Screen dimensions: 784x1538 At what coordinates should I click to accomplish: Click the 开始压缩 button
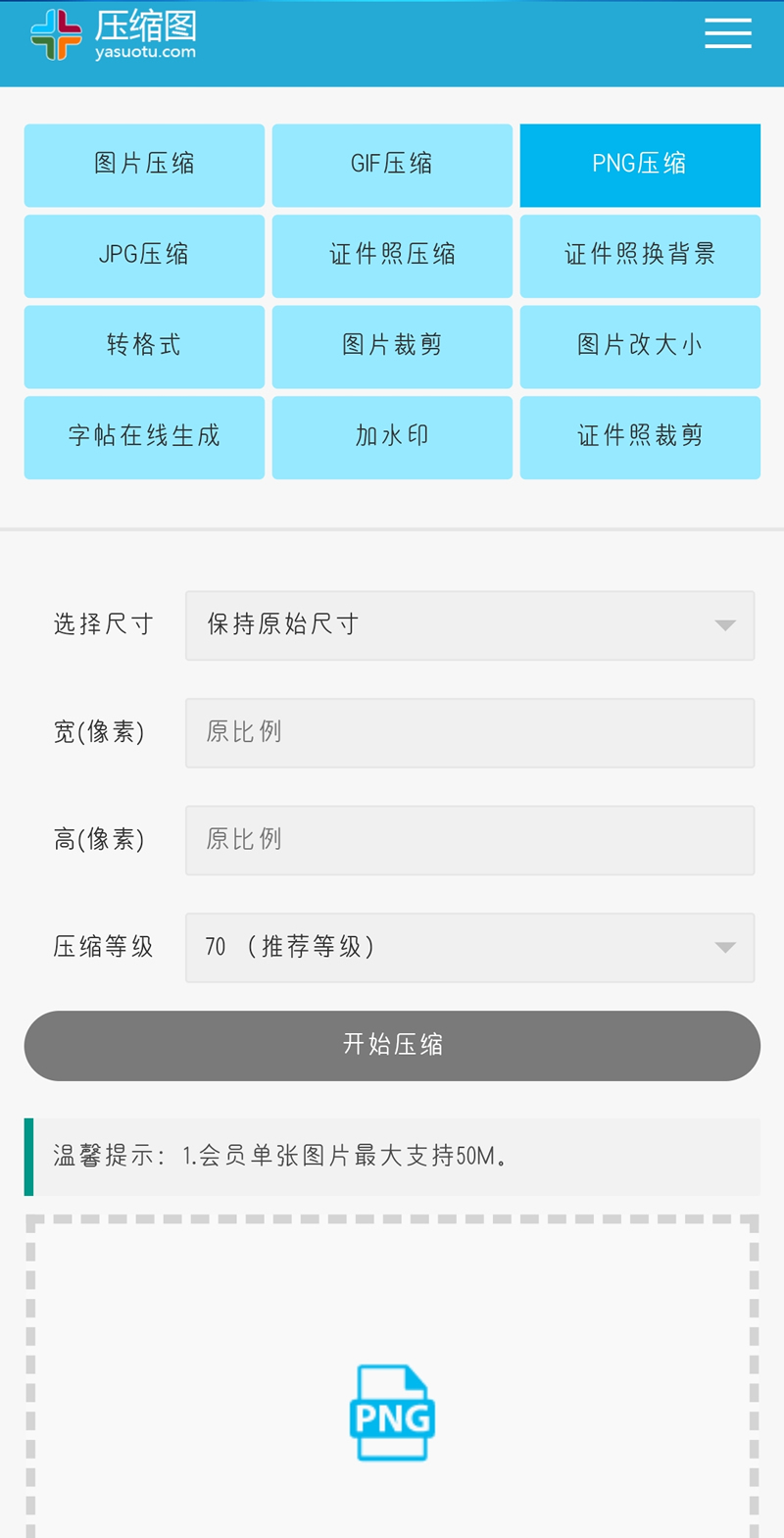392,1045
